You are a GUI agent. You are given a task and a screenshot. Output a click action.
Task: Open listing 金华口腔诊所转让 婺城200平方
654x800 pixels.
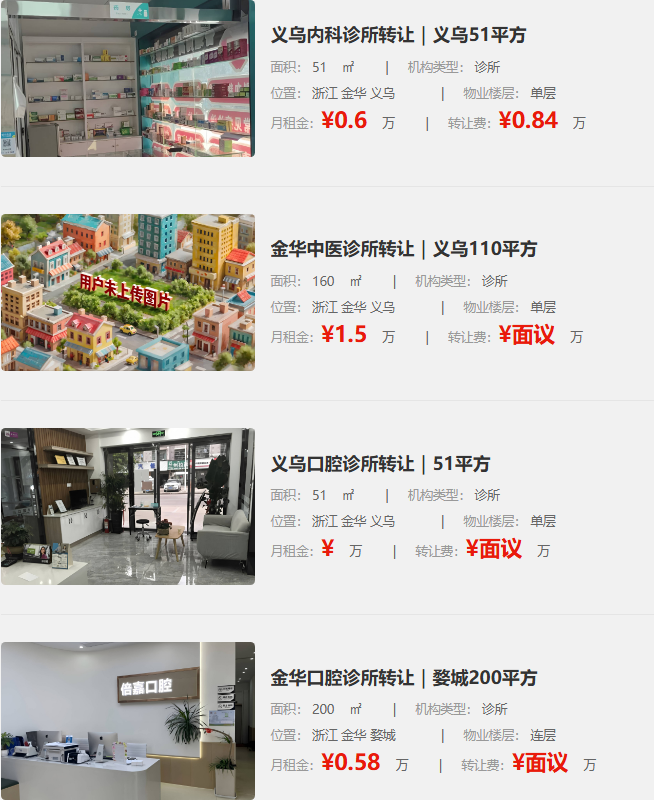[x=403, y=677]
